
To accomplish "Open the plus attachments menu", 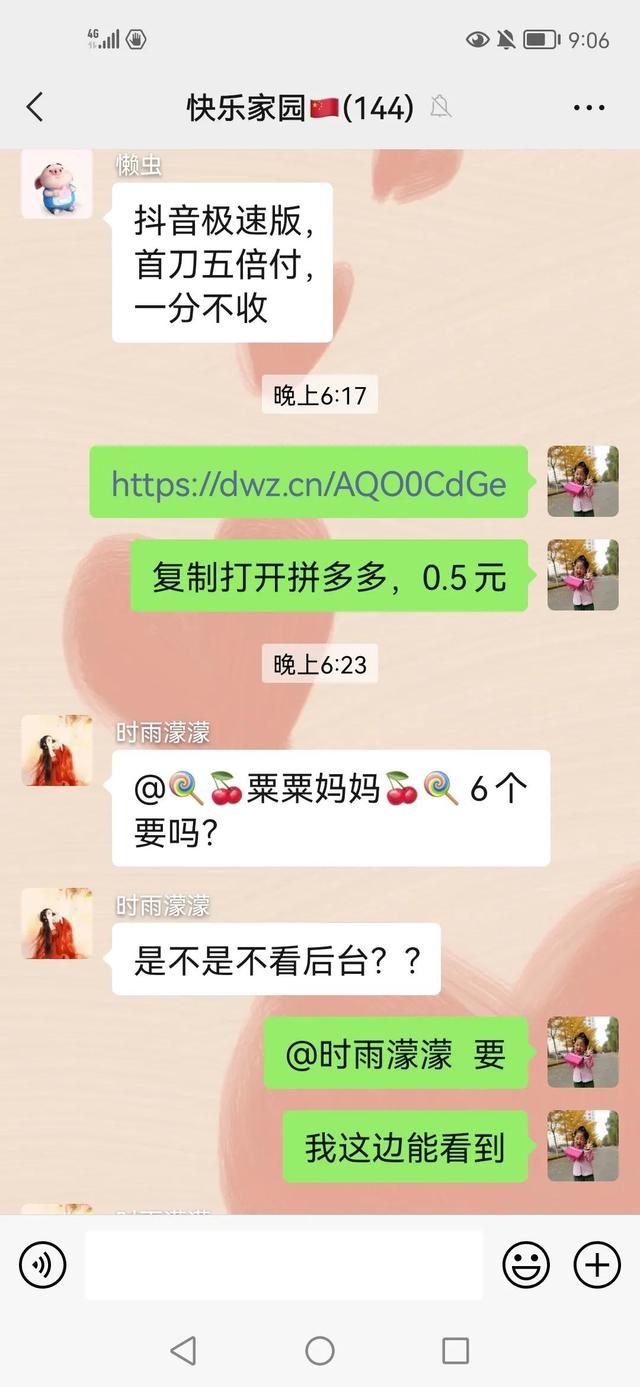I will pos(596,1265).
